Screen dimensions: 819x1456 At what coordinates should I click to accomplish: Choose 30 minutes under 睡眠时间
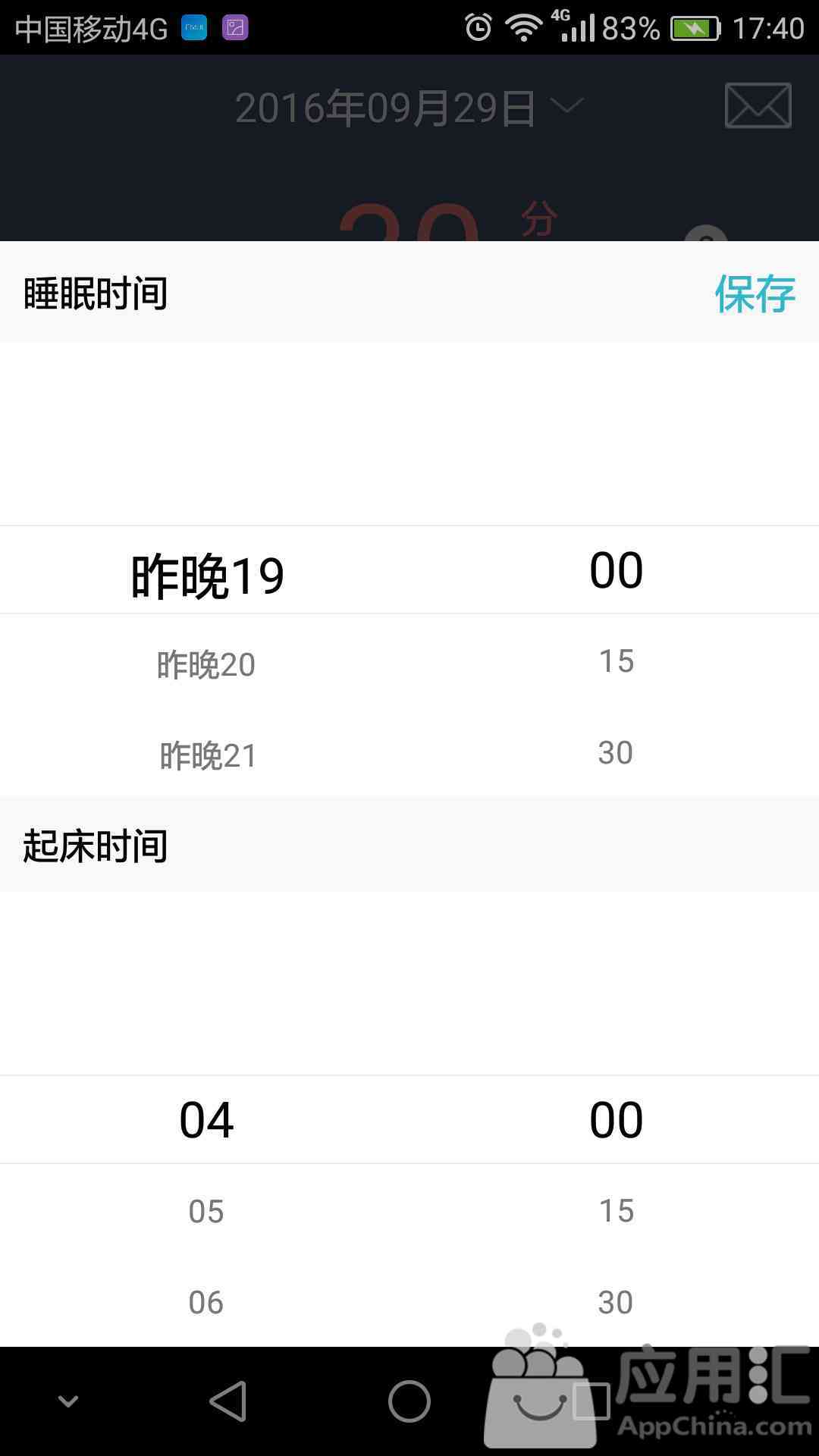615,753
